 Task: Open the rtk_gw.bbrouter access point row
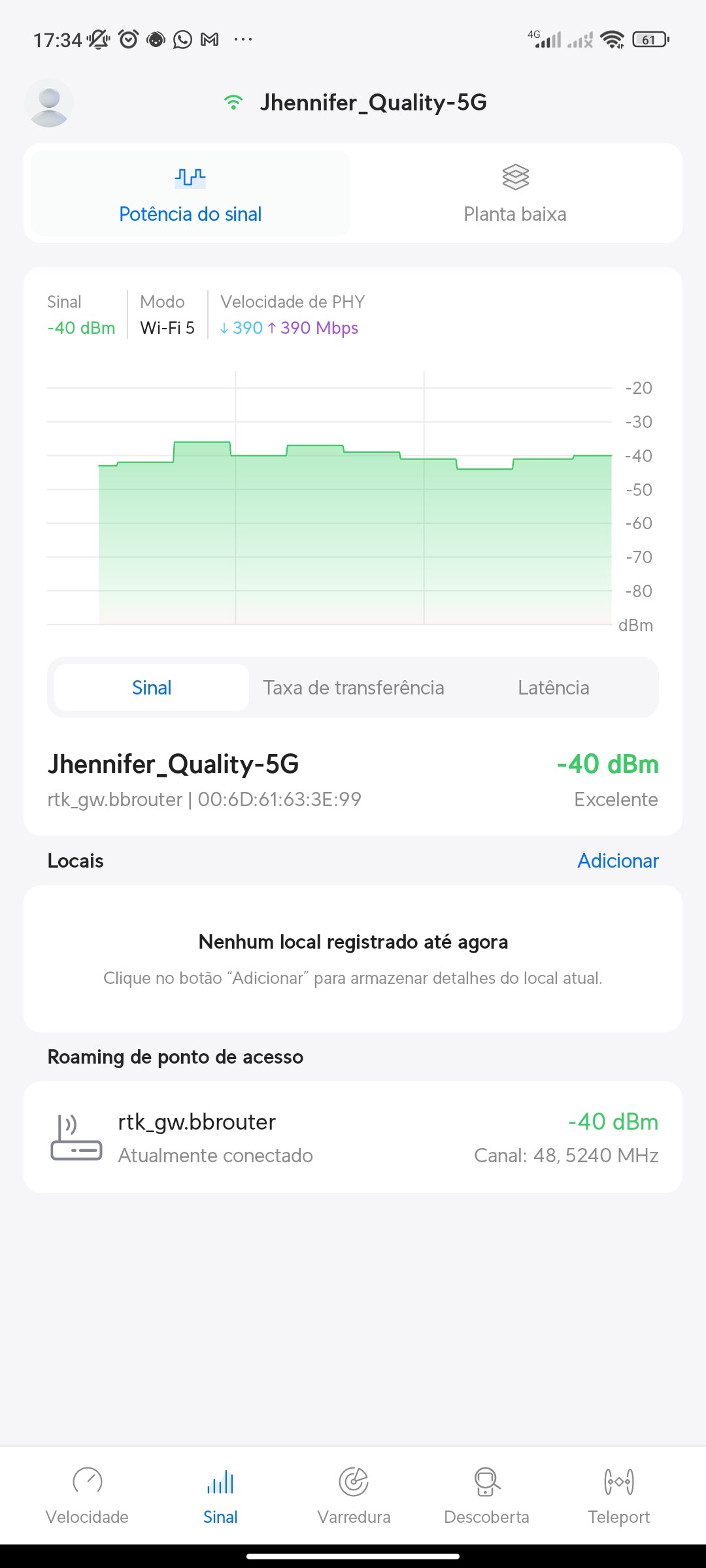click(x=353, y=1137)
